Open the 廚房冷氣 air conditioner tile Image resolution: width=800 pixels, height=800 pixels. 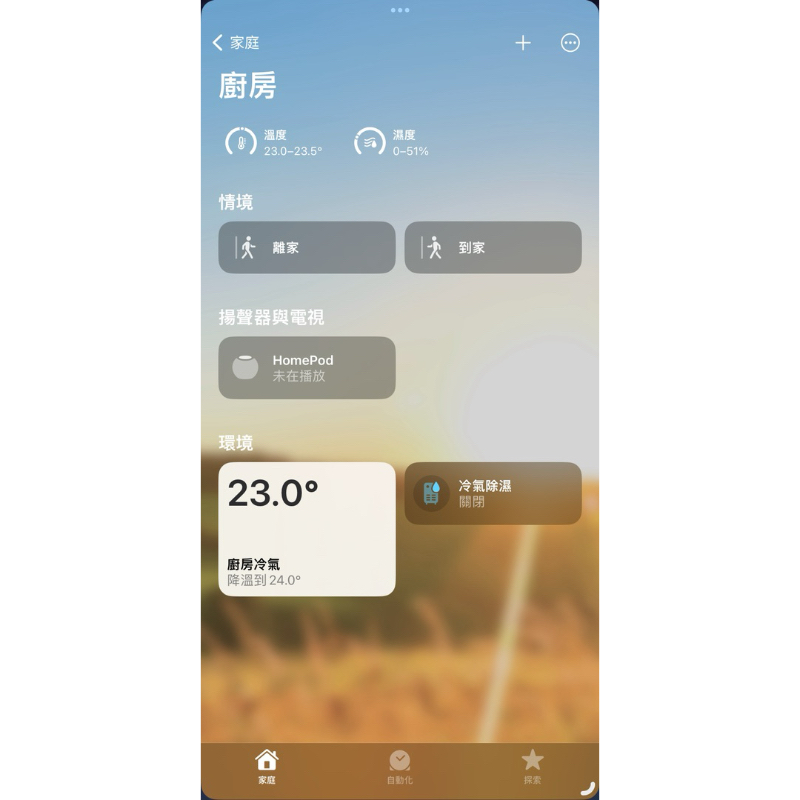(x=307, y=529)
